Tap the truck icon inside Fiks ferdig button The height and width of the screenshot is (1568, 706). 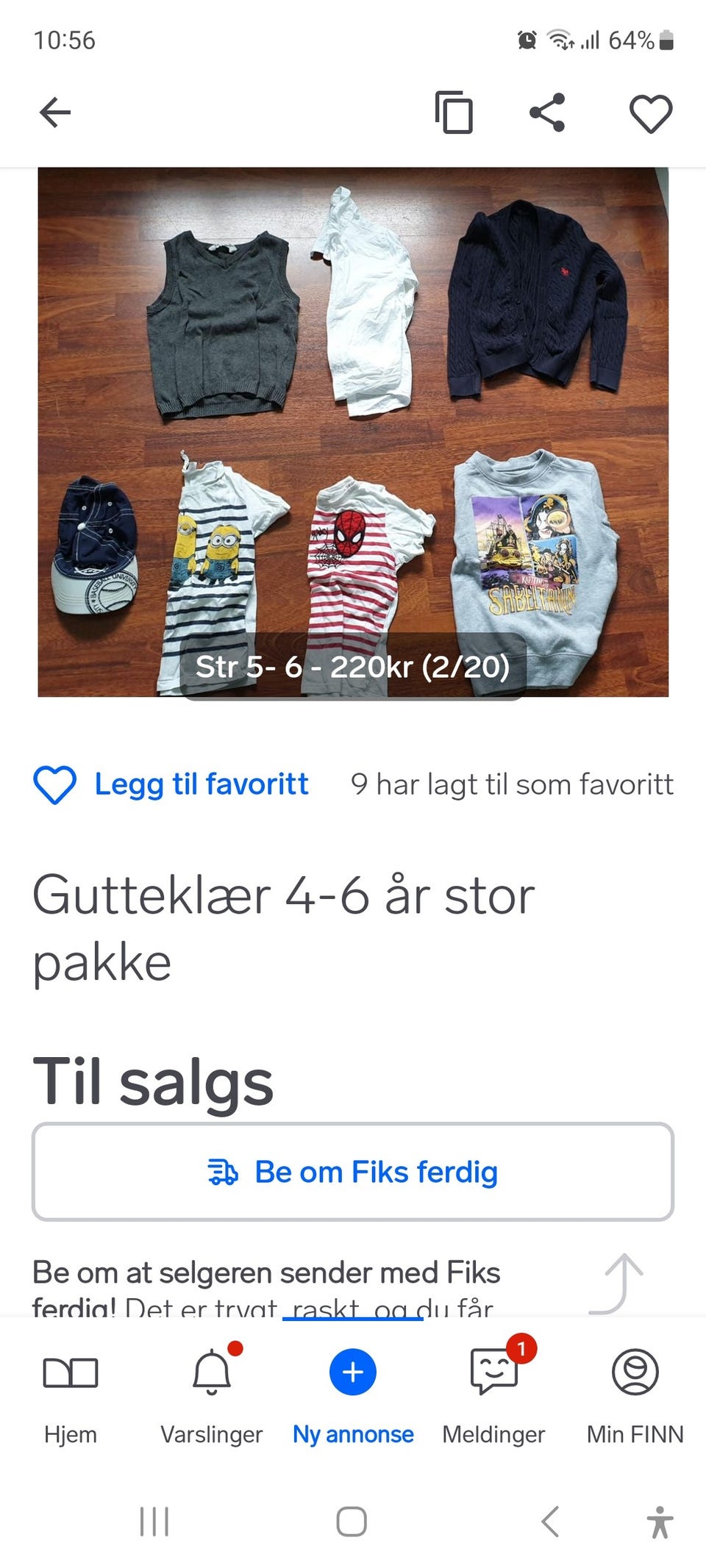224,1171
